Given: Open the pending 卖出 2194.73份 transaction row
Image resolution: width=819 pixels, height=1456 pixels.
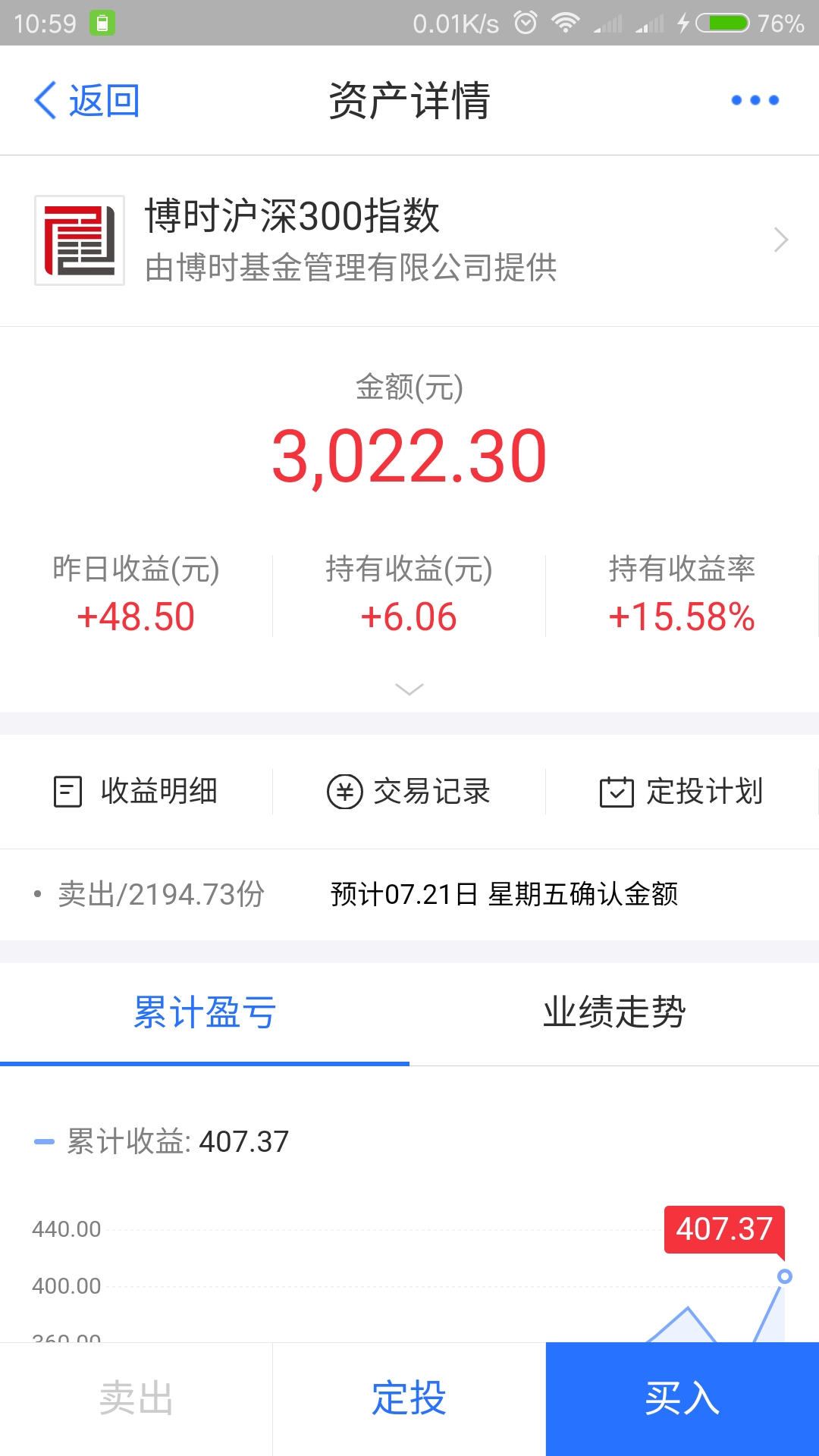Looking at the screenshot, I should [409, 894].
